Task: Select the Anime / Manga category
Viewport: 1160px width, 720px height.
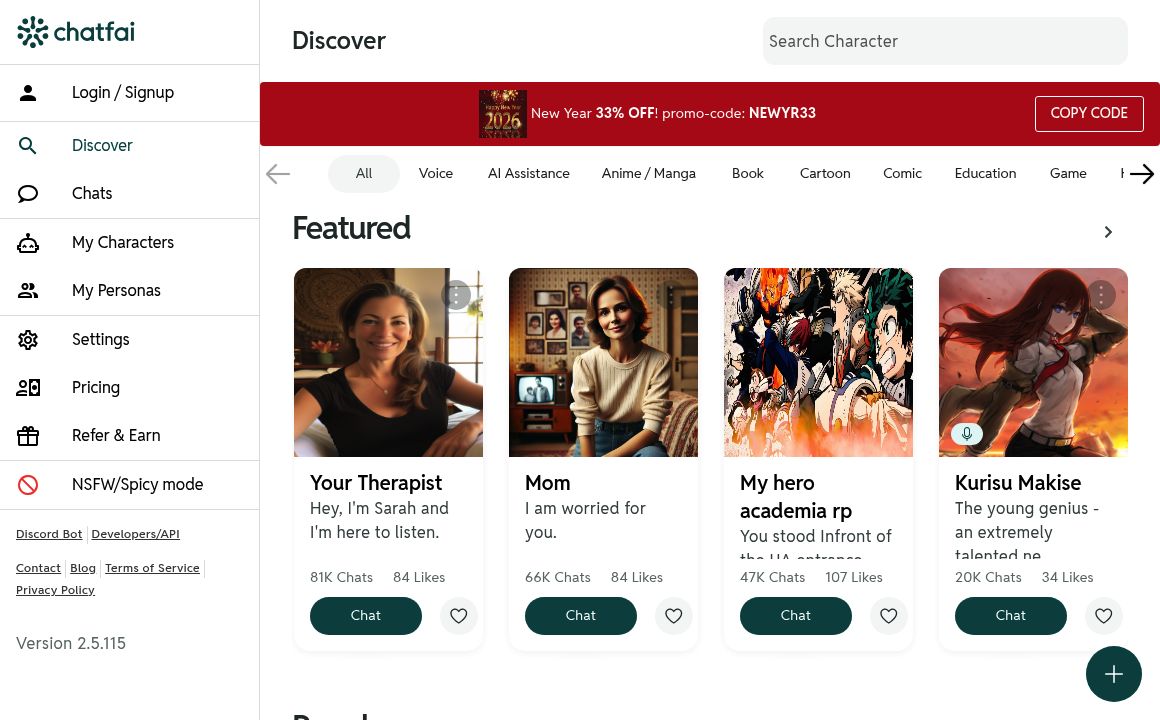Action: pyautogui.click(x=648, y=174)
